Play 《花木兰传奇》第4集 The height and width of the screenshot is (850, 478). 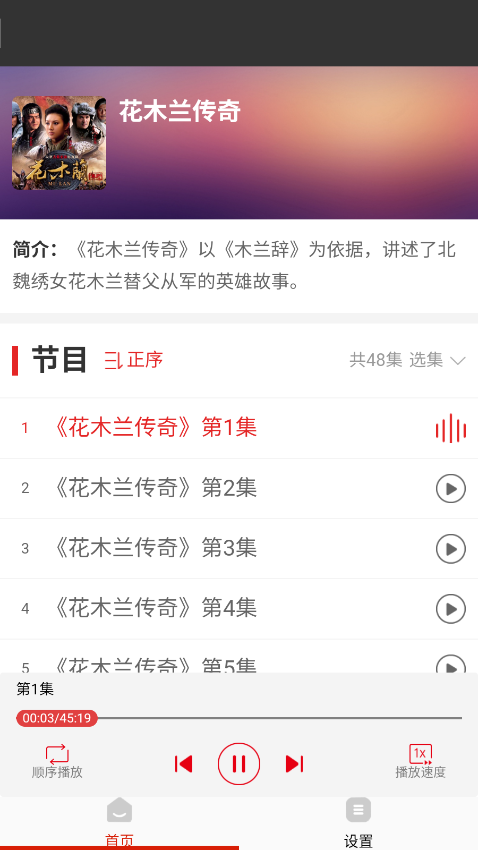pyautogui.click(x=451, y=609)
